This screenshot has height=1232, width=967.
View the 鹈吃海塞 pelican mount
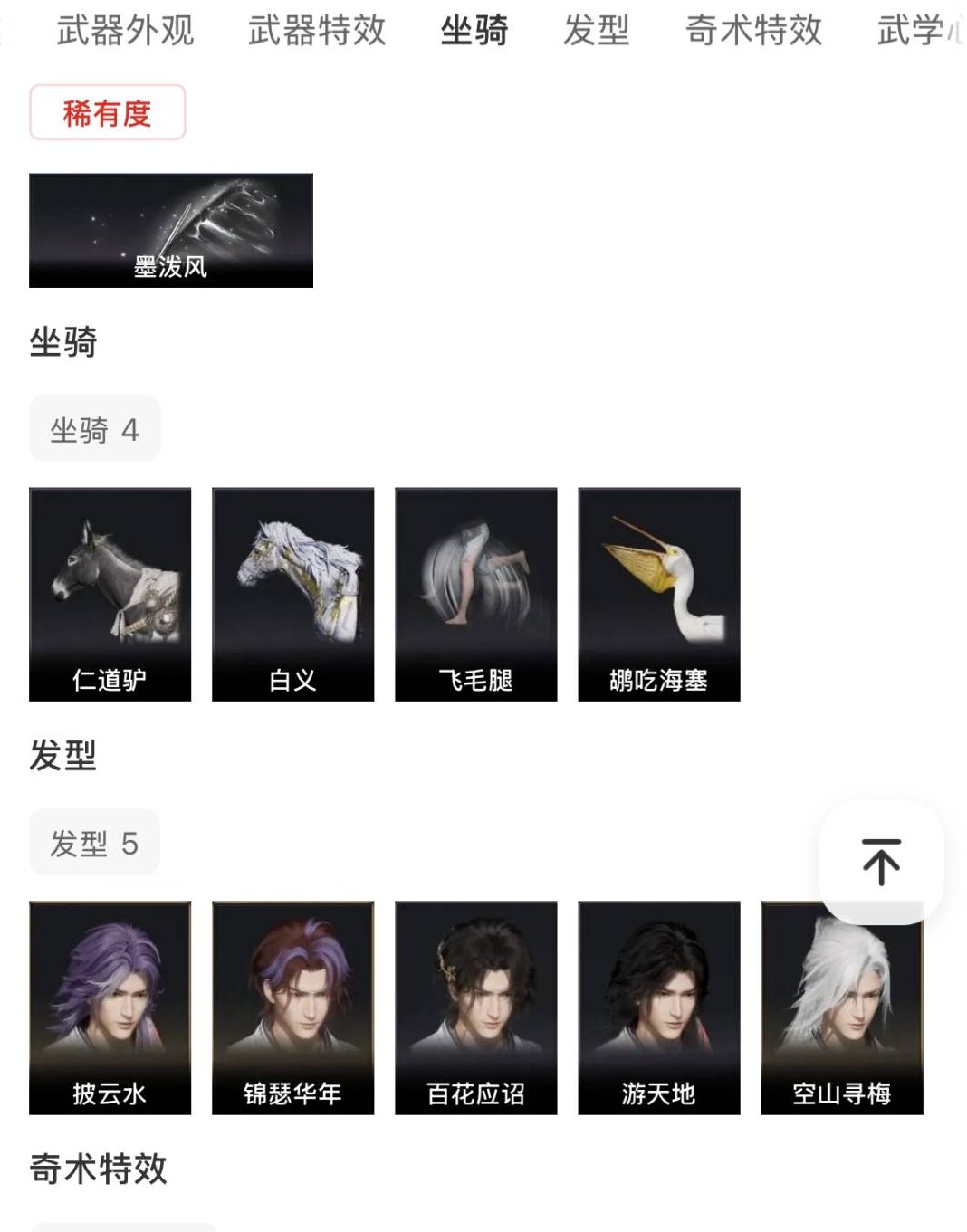[x=659, y=593]
